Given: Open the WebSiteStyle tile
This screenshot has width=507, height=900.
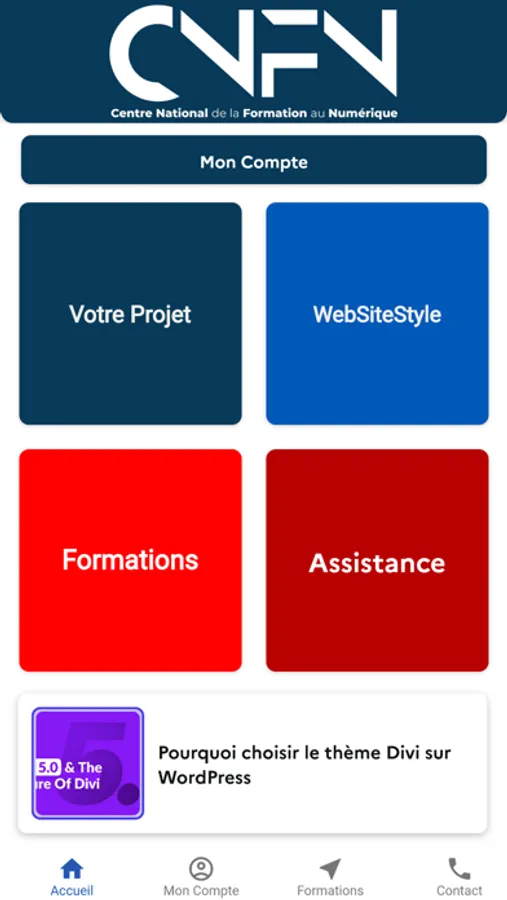Looking at the screenshot, I should pyautogui.click(x=377, y=313).
